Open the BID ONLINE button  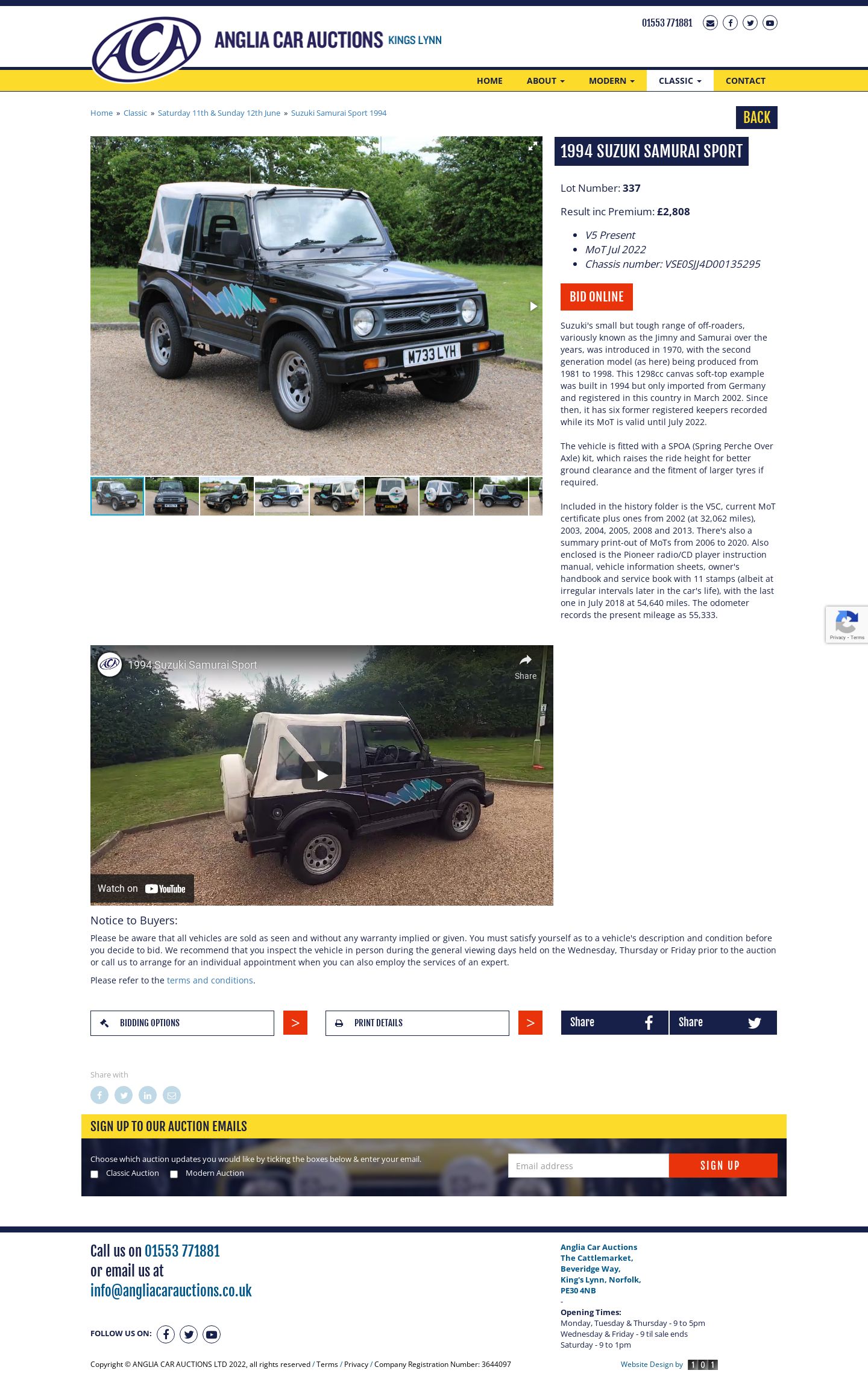click(596, 297)
